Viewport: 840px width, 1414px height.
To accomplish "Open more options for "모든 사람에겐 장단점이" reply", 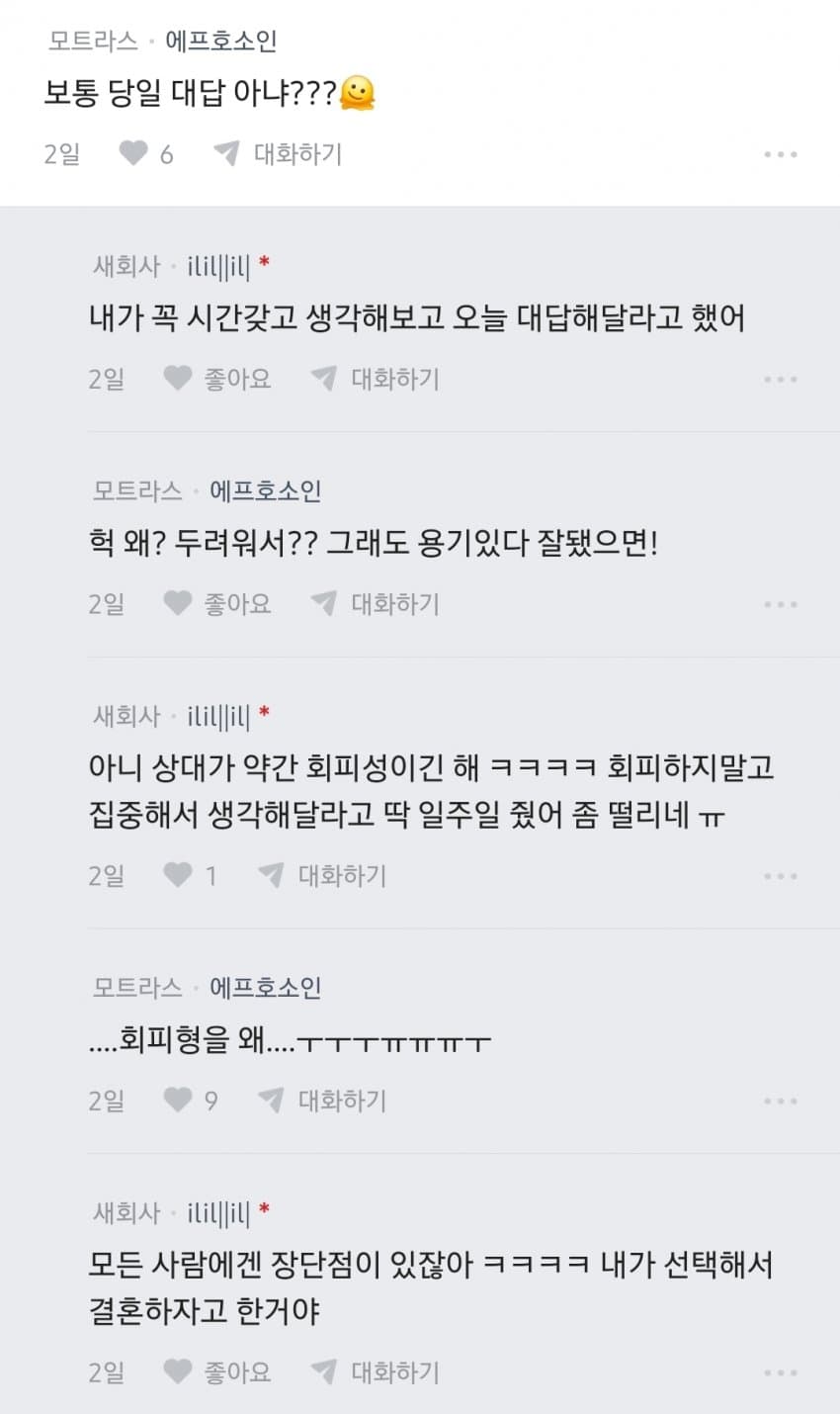I will click(780, 1372).
